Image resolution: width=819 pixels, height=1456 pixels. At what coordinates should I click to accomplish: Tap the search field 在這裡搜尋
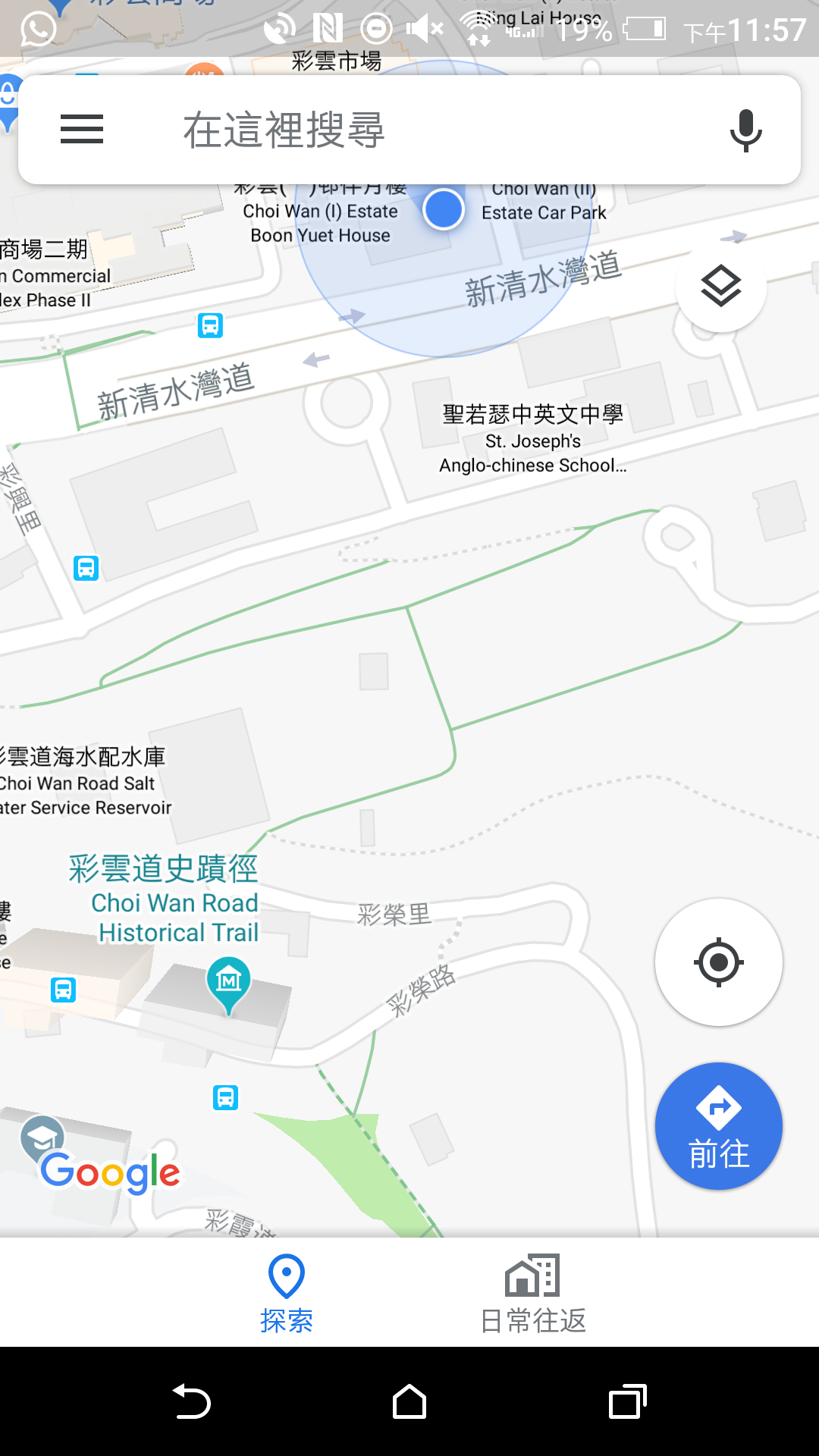tap(409, 130)
